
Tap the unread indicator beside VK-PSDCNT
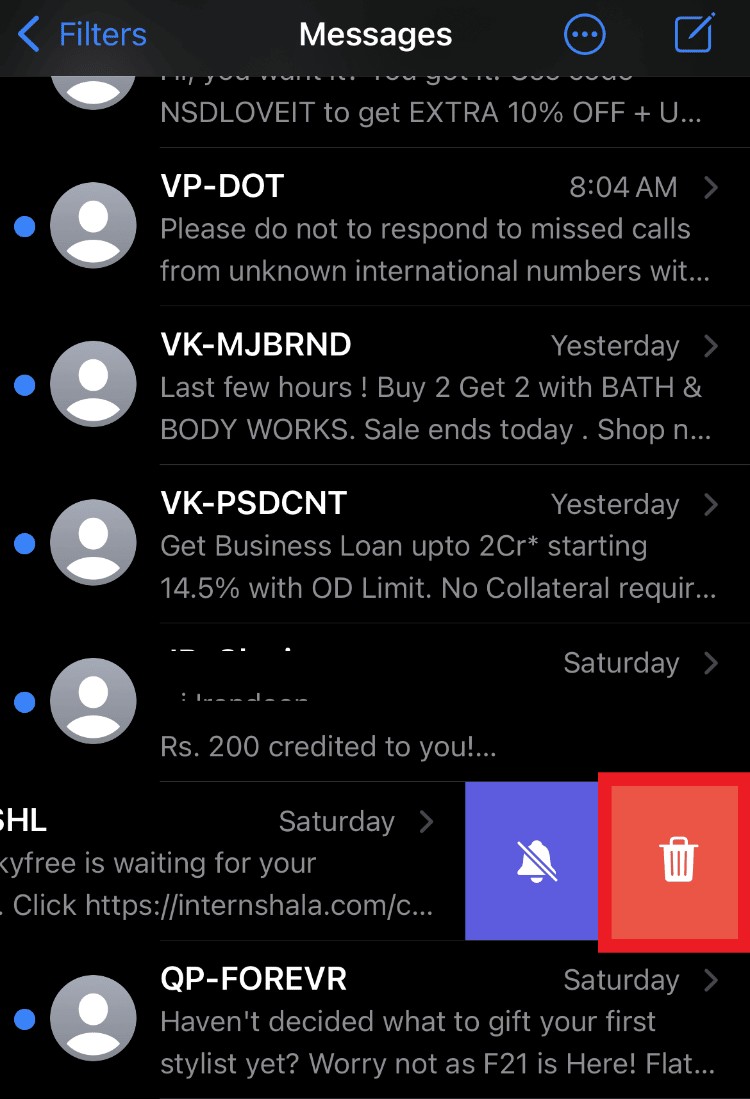[x=23, y=543]
